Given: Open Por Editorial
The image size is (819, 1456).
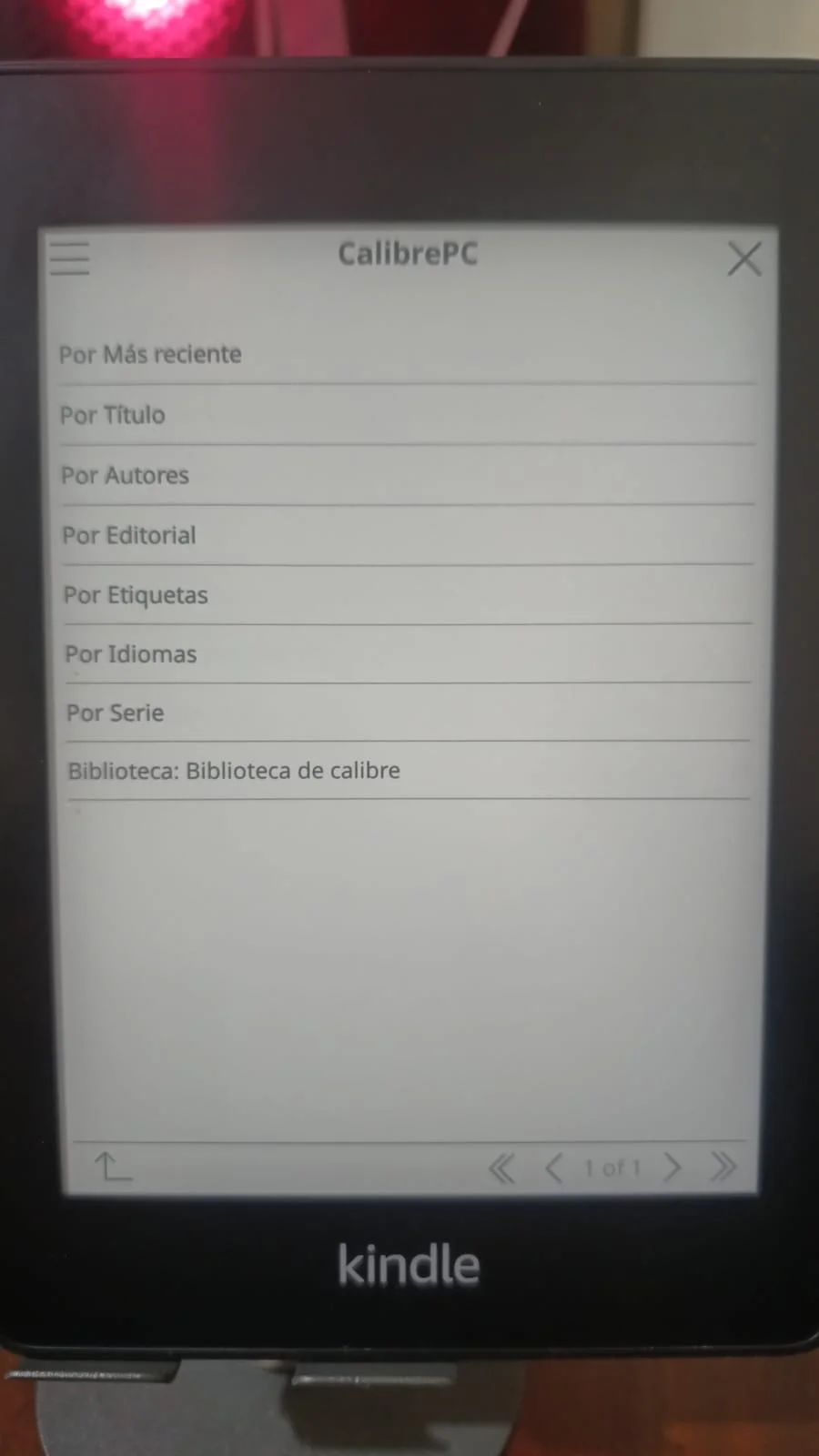Looking at the screenshot, I should click(x=129, y=535).
